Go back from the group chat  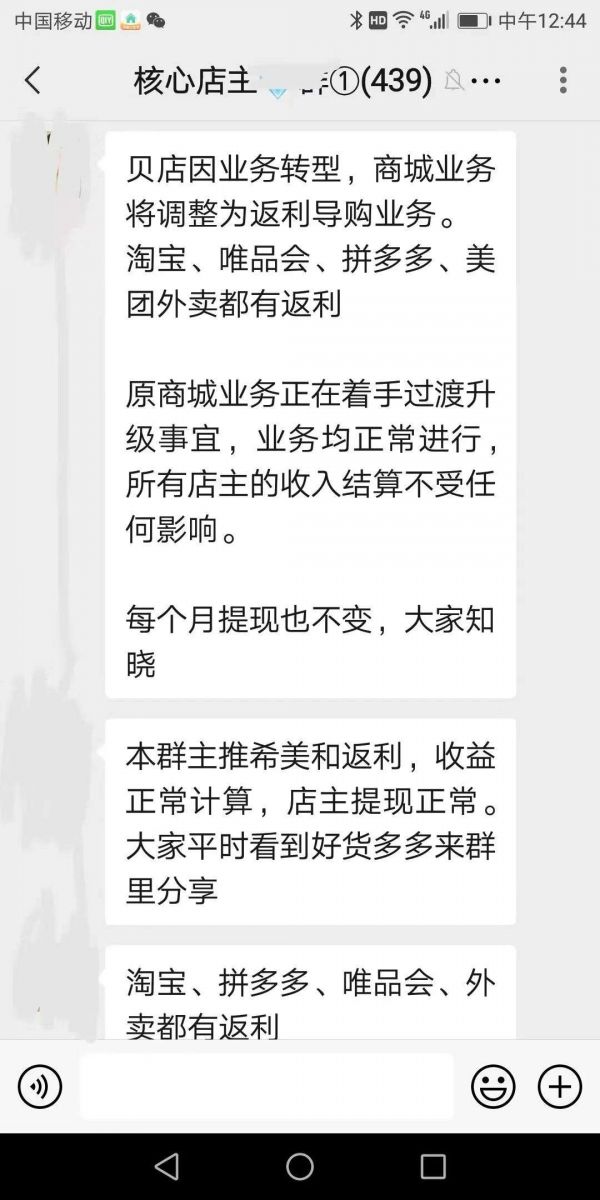(33, 80)
